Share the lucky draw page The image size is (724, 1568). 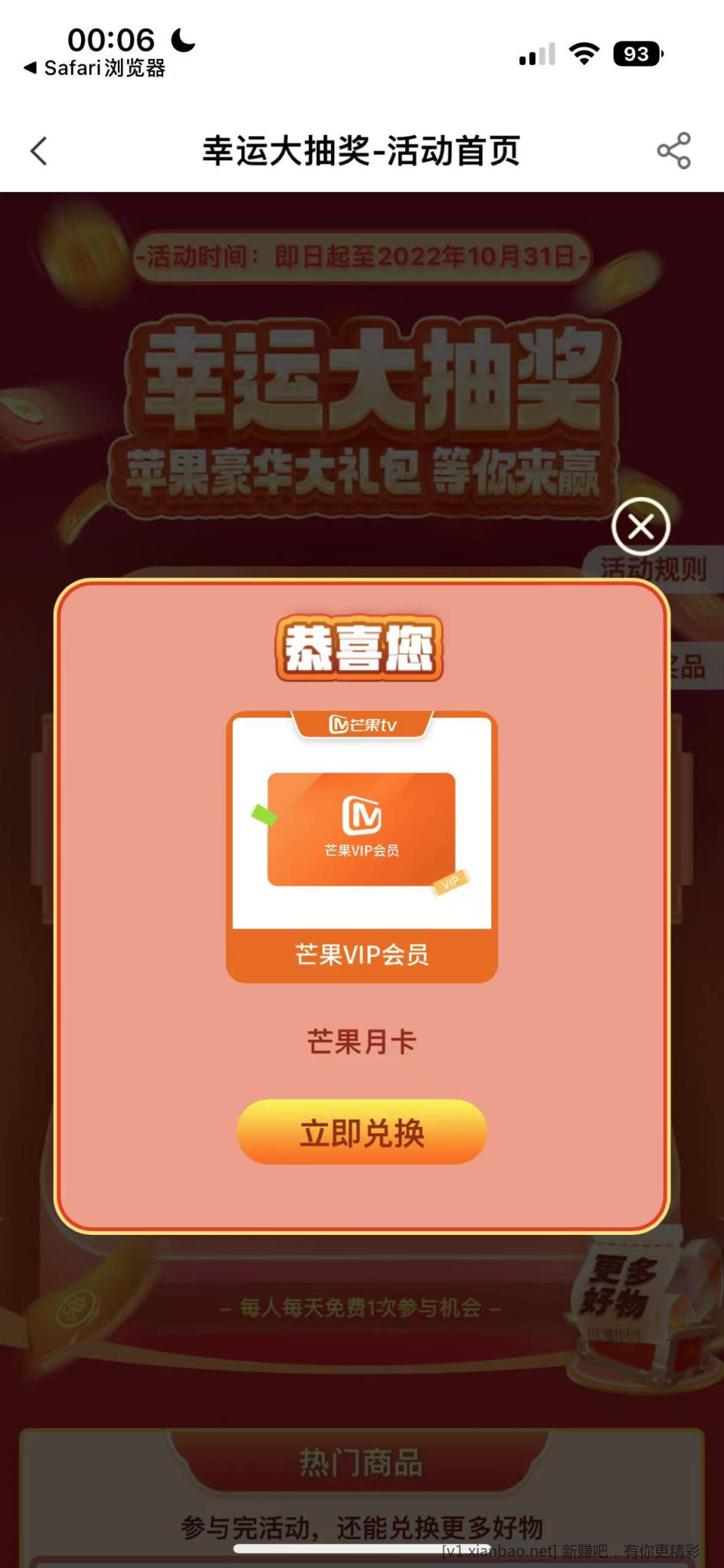pos(673,151)
